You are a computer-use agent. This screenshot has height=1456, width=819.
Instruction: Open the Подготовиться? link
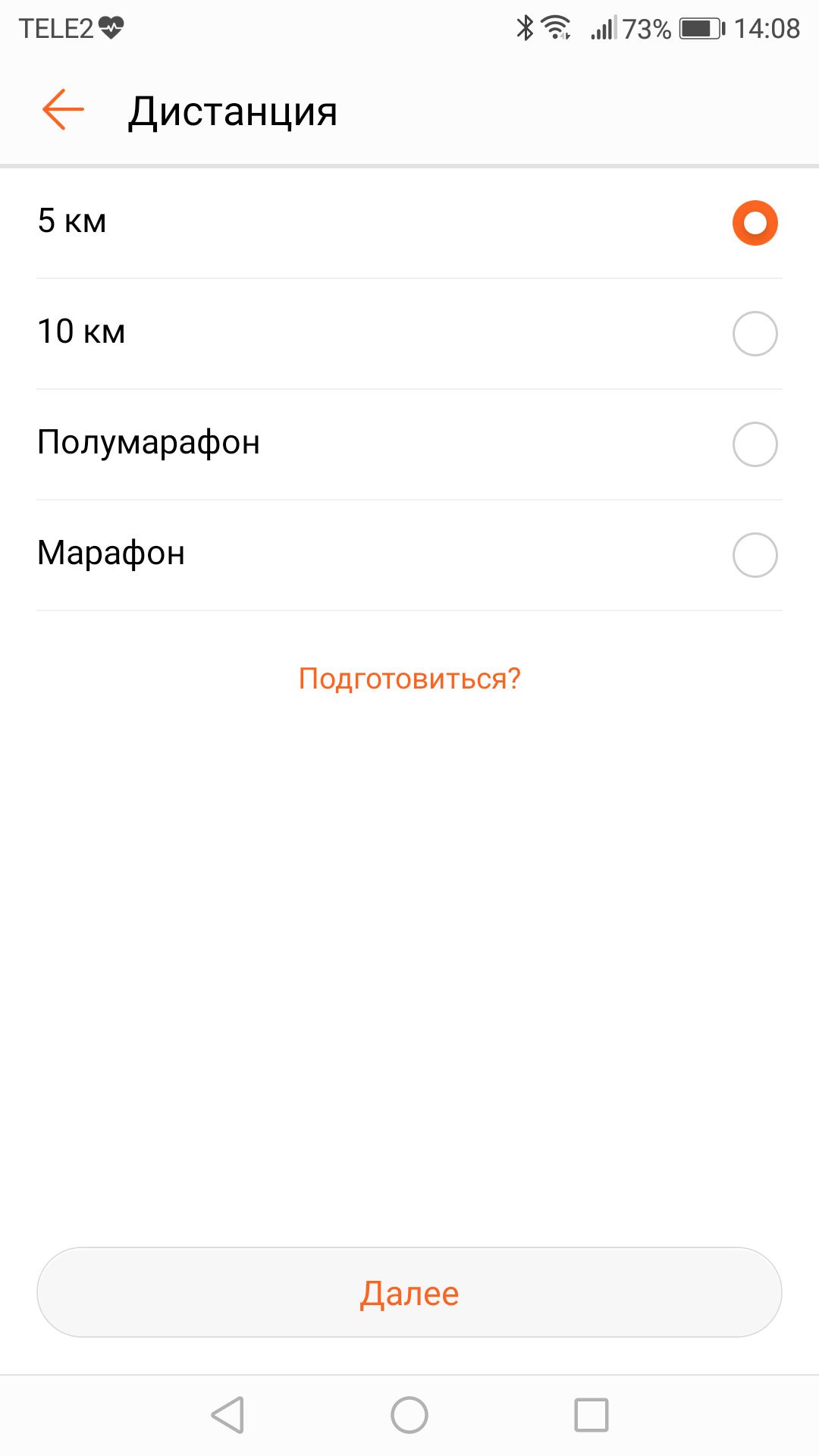[409, 679]
